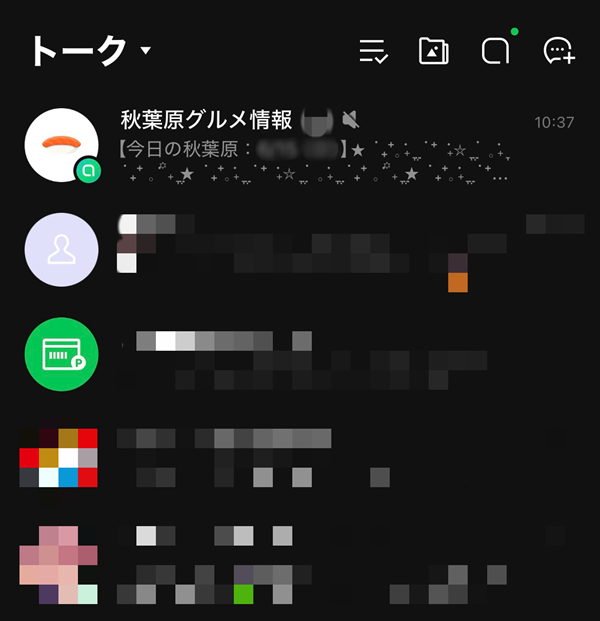Create a new chat room

[x=559, y=51]
